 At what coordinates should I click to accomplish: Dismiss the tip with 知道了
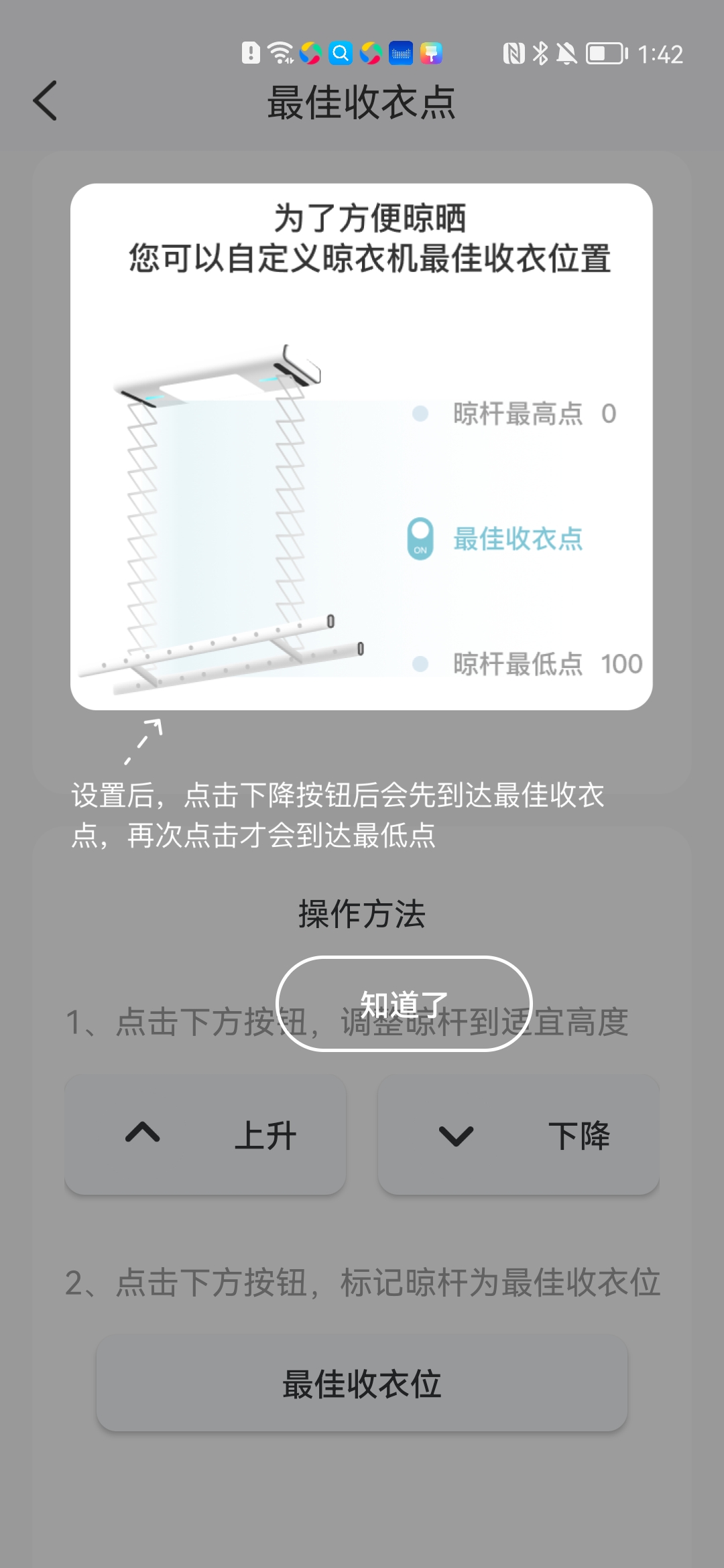(404, 1004)
